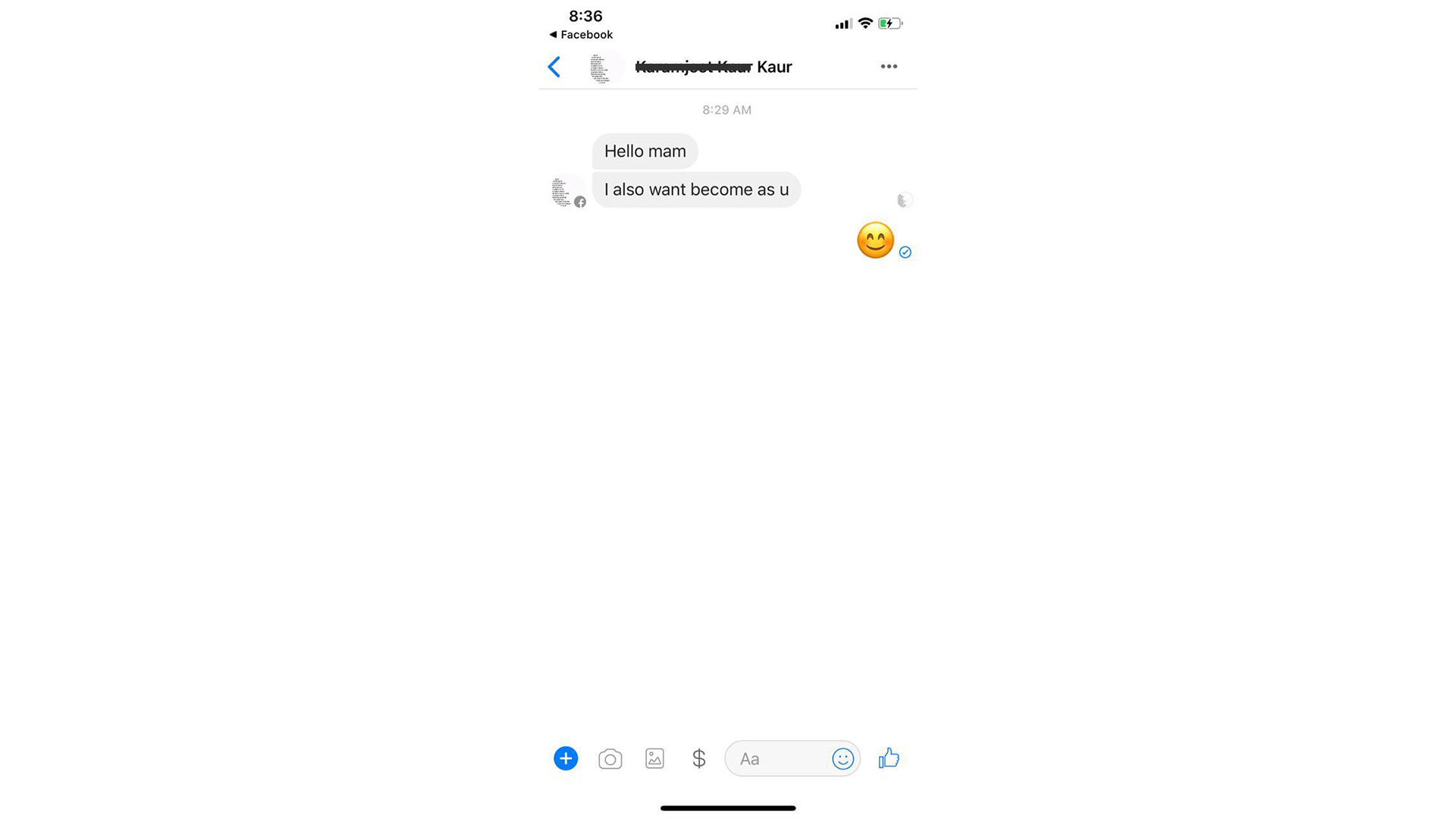Viewport: 1456px width, 819px height.
Task: Open Kaur's contact profile header
Action: point(713,67)
